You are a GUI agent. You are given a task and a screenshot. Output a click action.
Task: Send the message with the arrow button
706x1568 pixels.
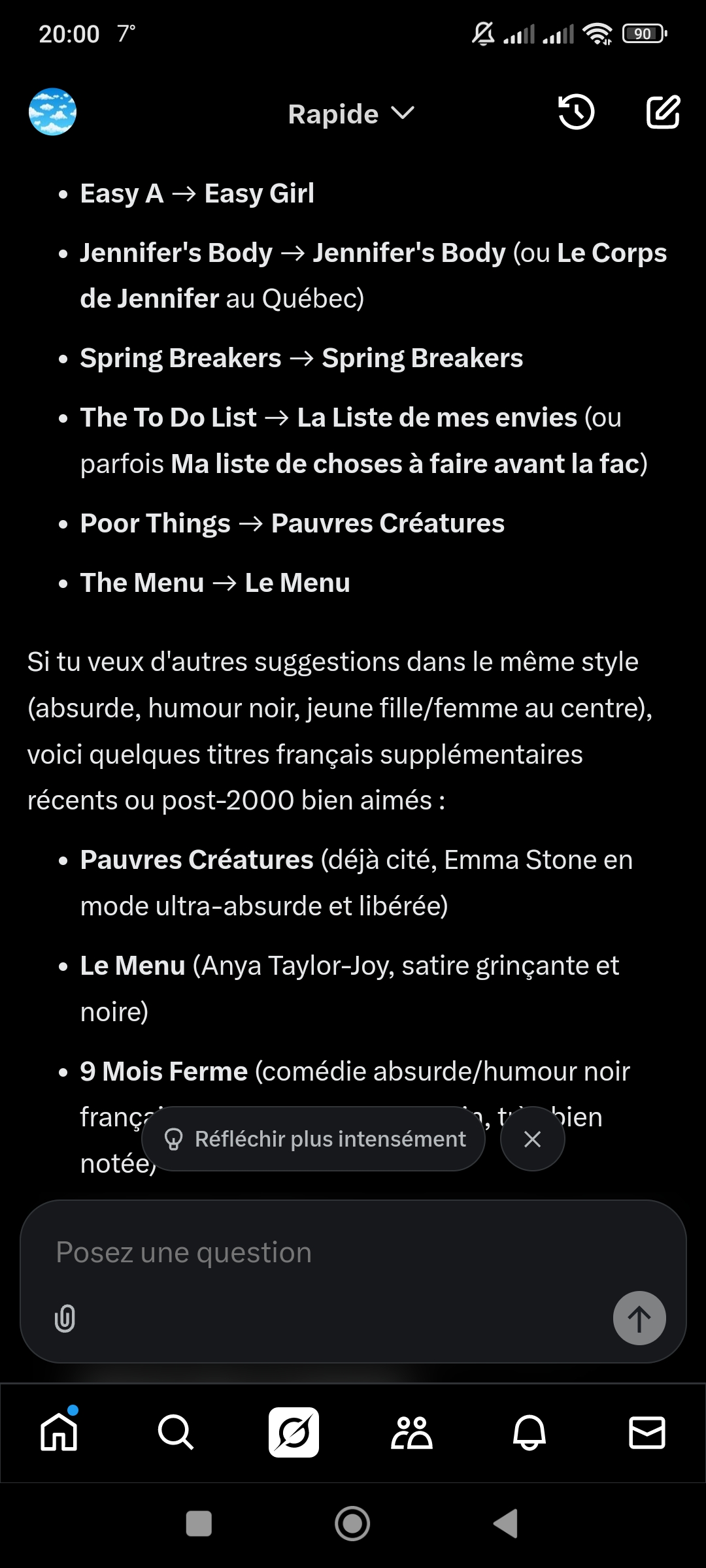pos(639,1318)
